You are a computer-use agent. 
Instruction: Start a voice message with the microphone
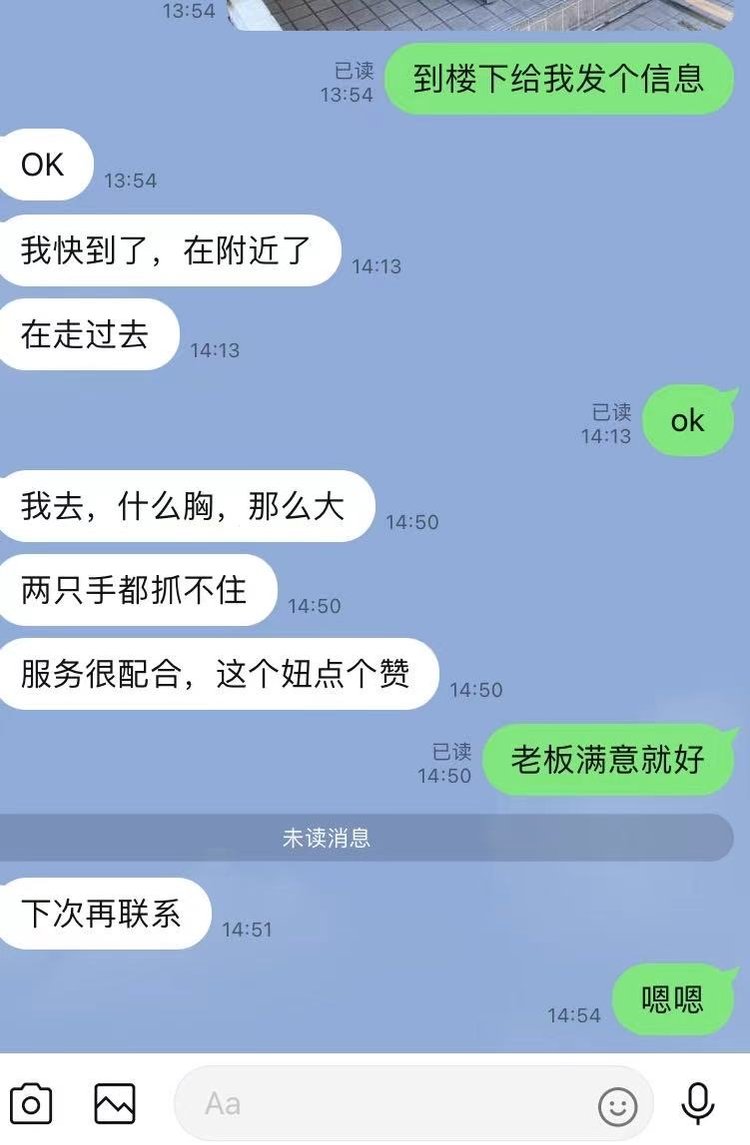click(697, 1104)
